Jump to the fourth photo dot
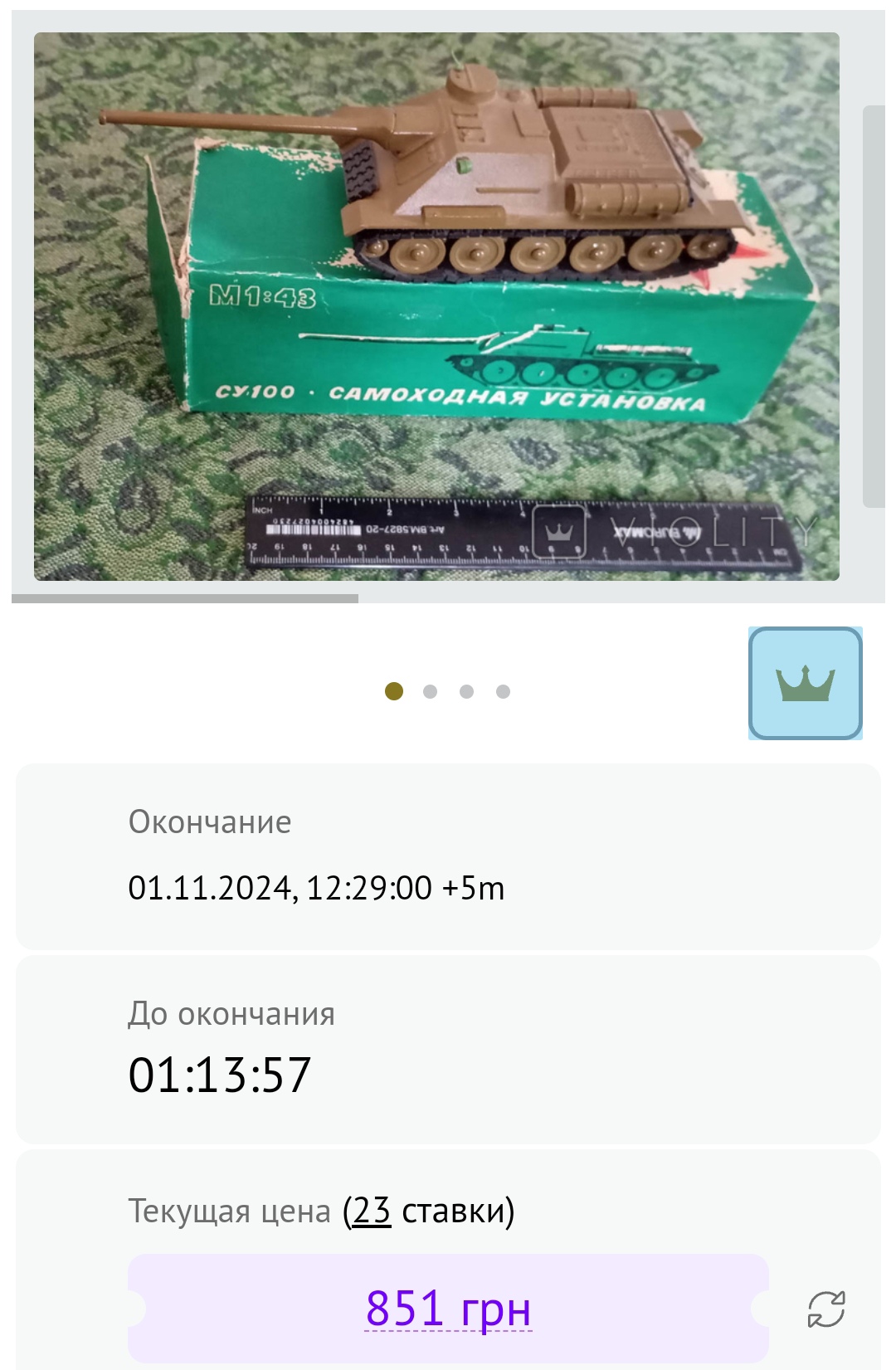Viewport: 896px width, 1370px height. point(503,691)
